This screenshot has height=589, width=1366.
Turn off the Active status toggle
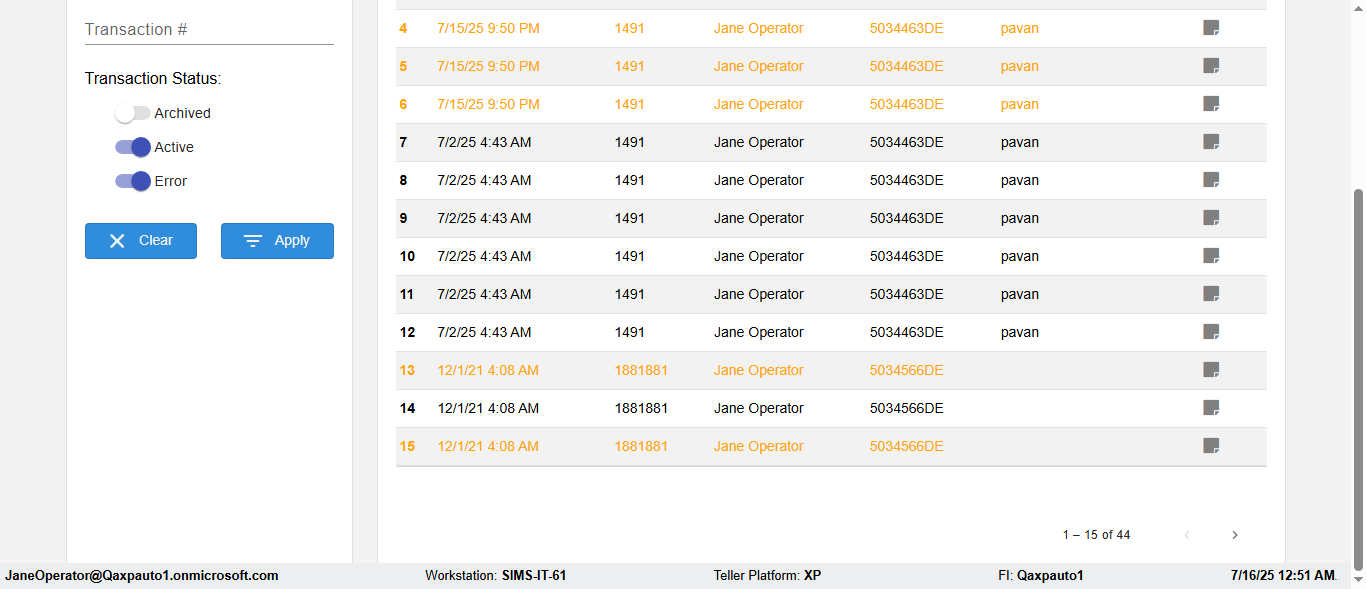coord(133,147)
